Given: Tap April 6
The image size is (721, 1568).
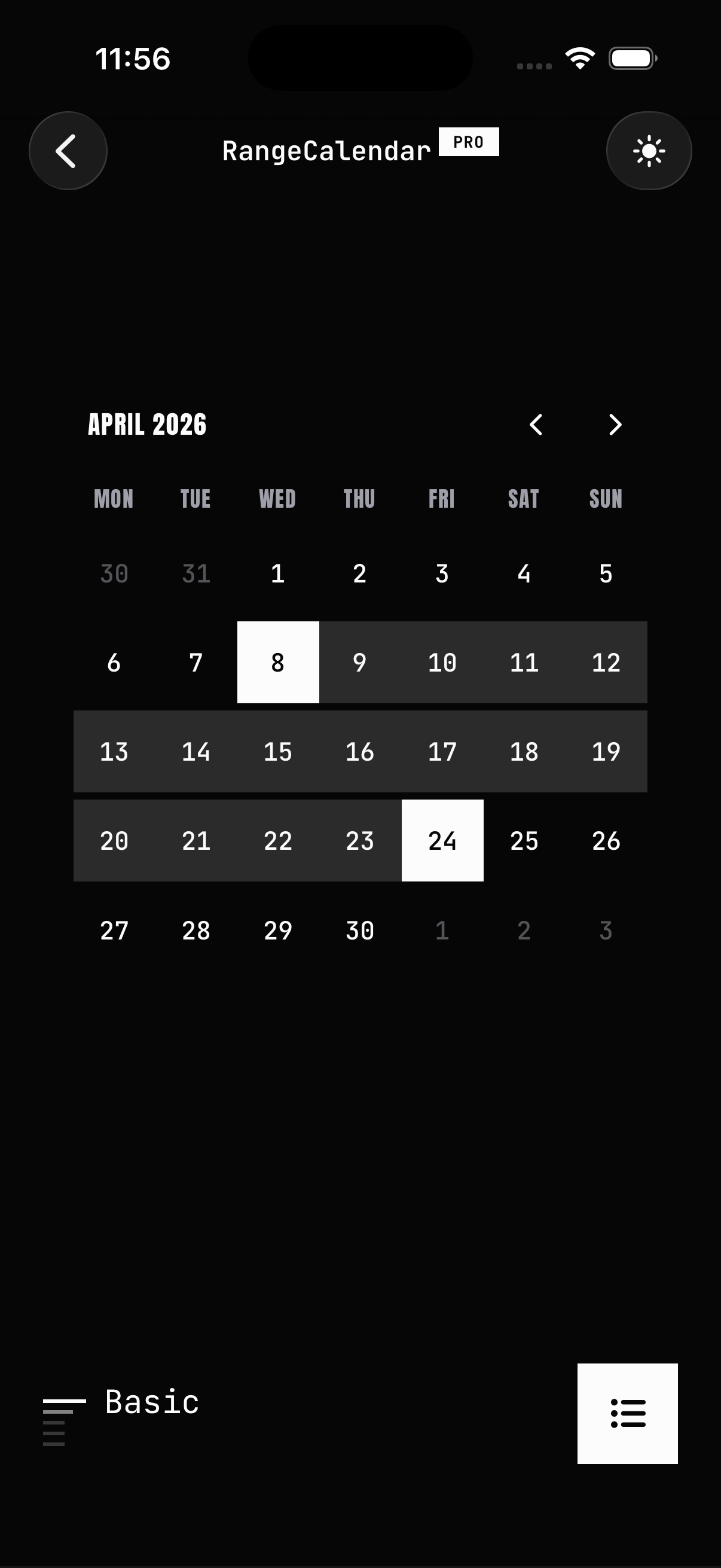Looking at the screenshot, I should [x=114, y=662].
